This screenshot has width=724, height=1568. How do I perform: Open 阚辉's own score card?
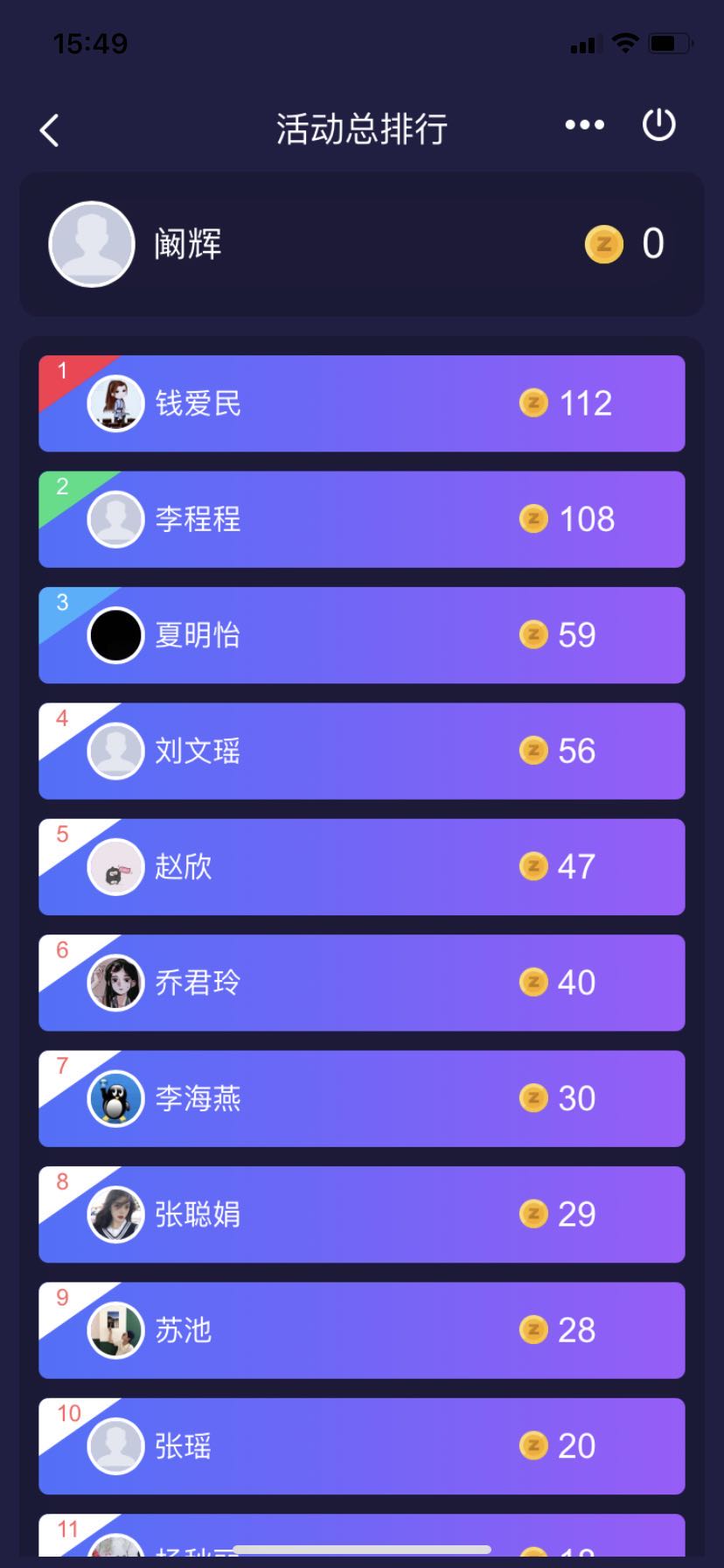361,244
